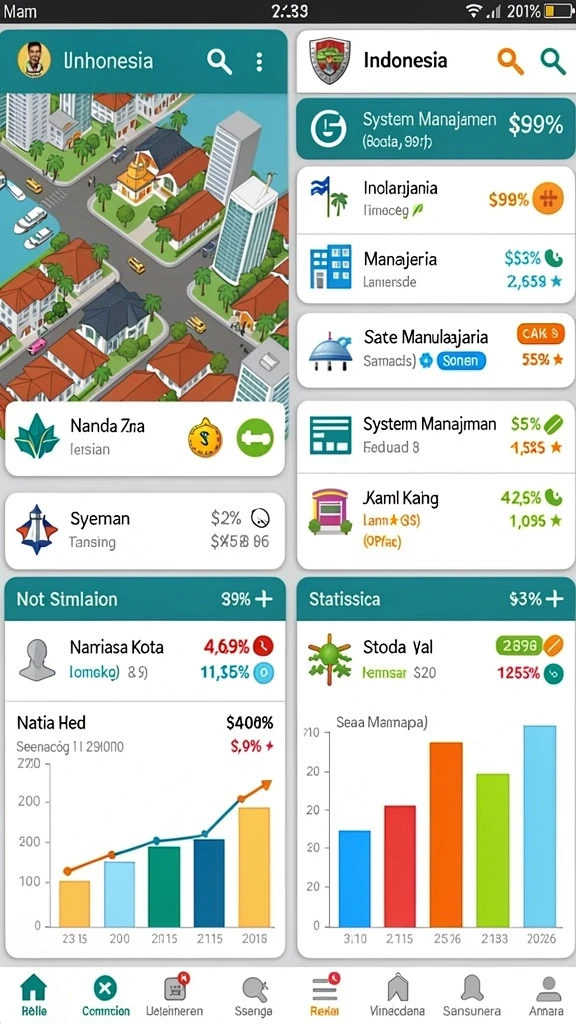Tap the plus icon on Statissica
The height and width of the screenshot is (1024, 576).
pos(554,599)
